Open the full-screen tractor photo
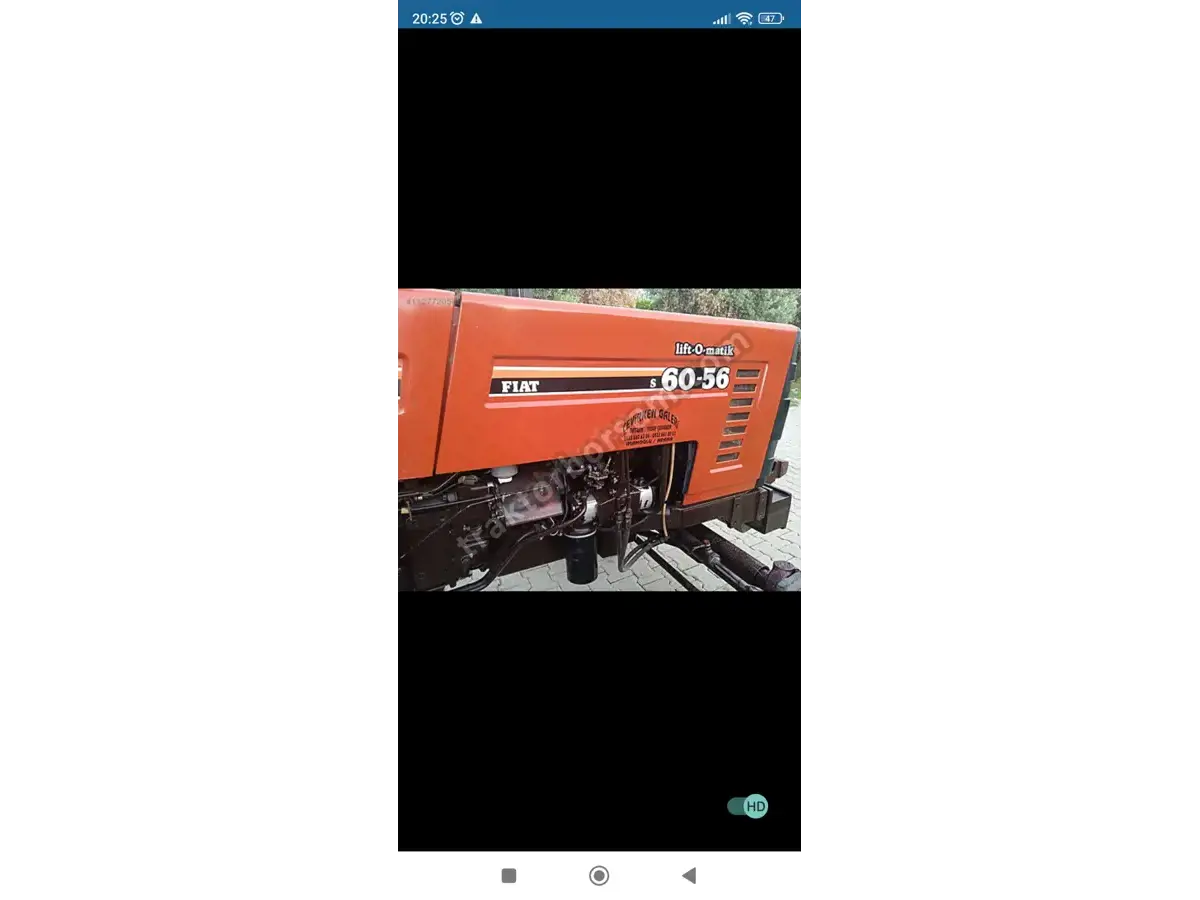This screenshot has height=900, width=1200. [599, 440]
